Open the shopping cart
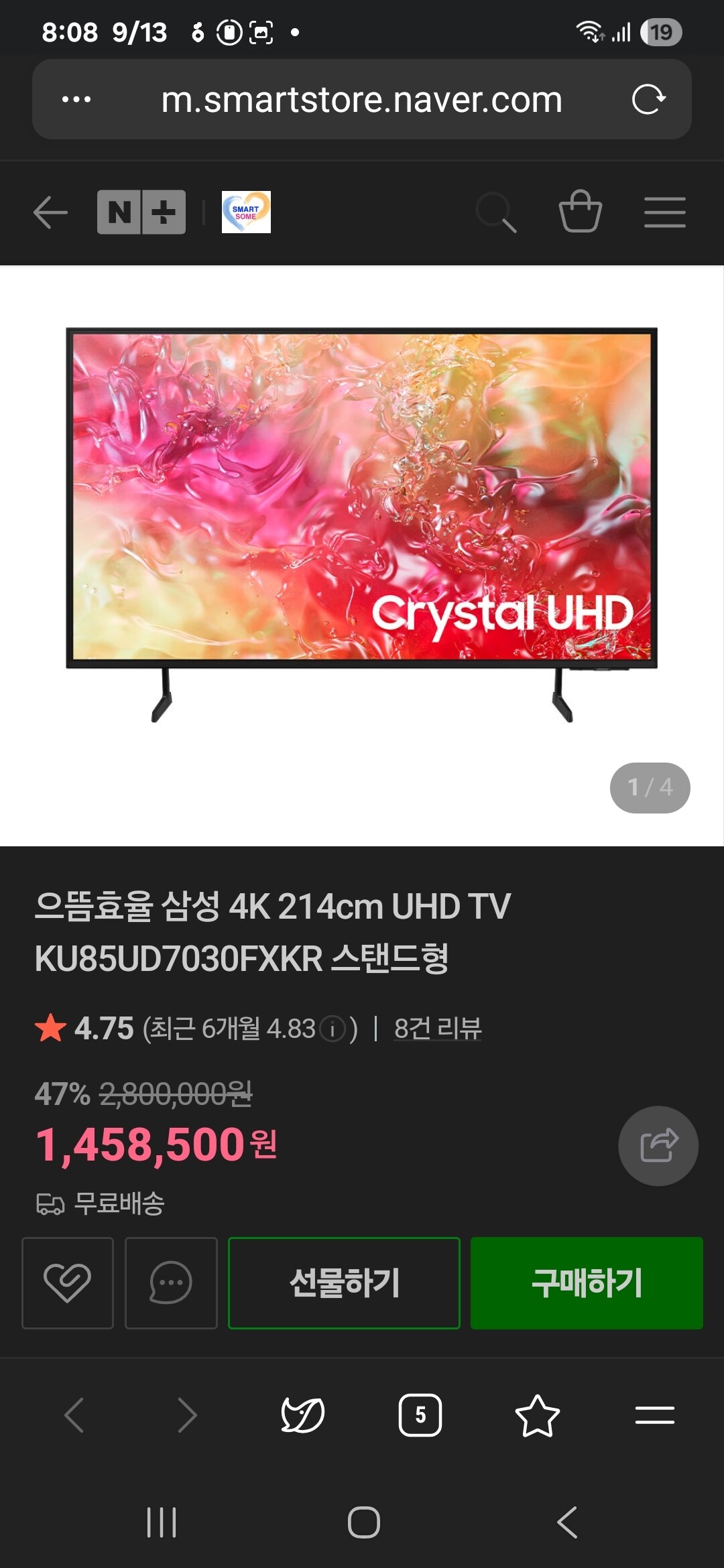724x1568 pixels. 581,212
